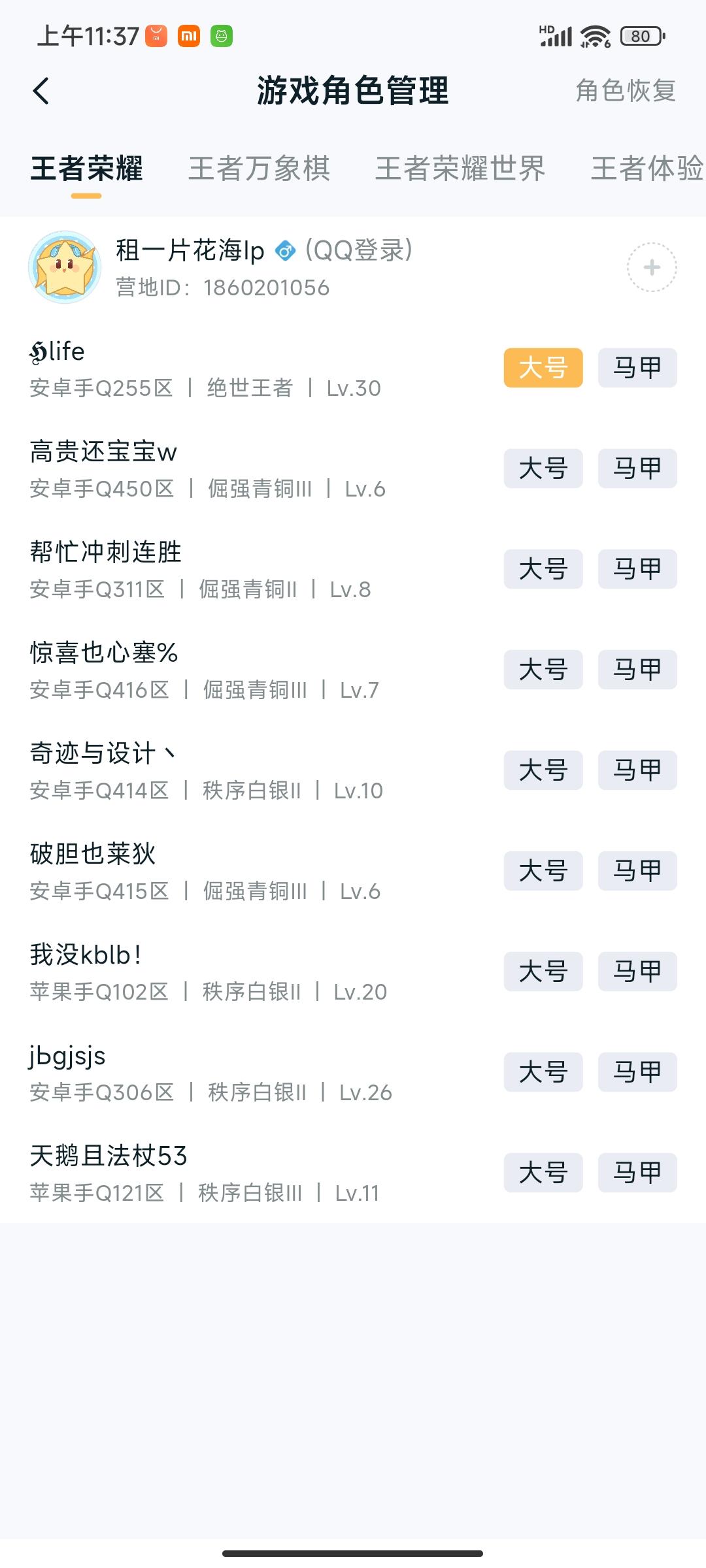Screen dimensions: 706x1568
Task: Select 大号 for jbgjsjs
Action: (543, 1071)
